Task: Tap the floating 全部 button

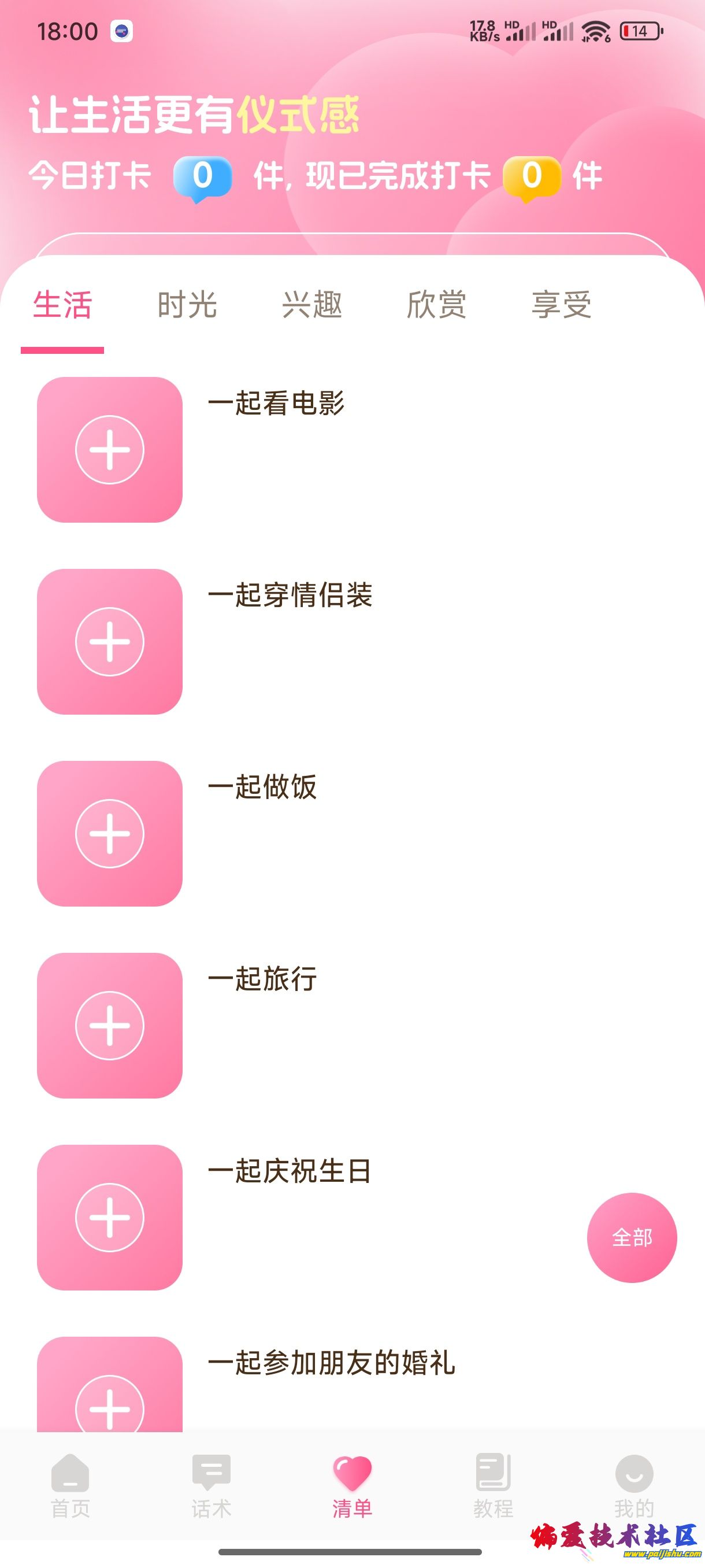Action: (632, 1237)
